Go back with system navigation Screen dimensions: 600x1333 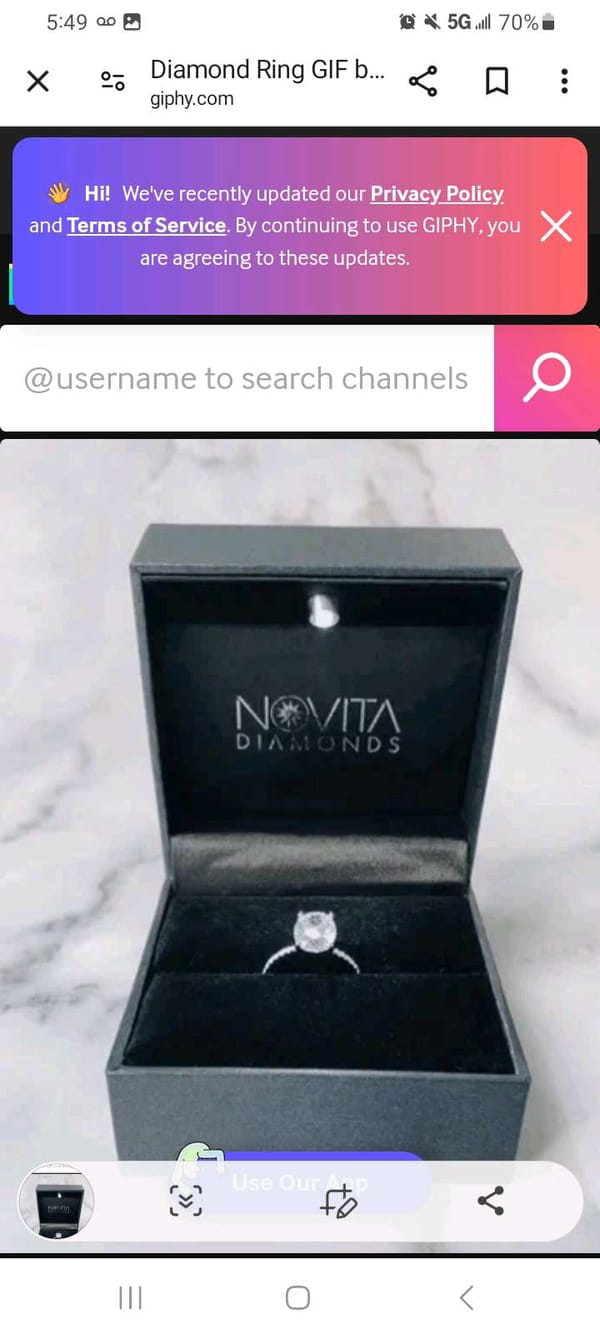click(466, 1298)
